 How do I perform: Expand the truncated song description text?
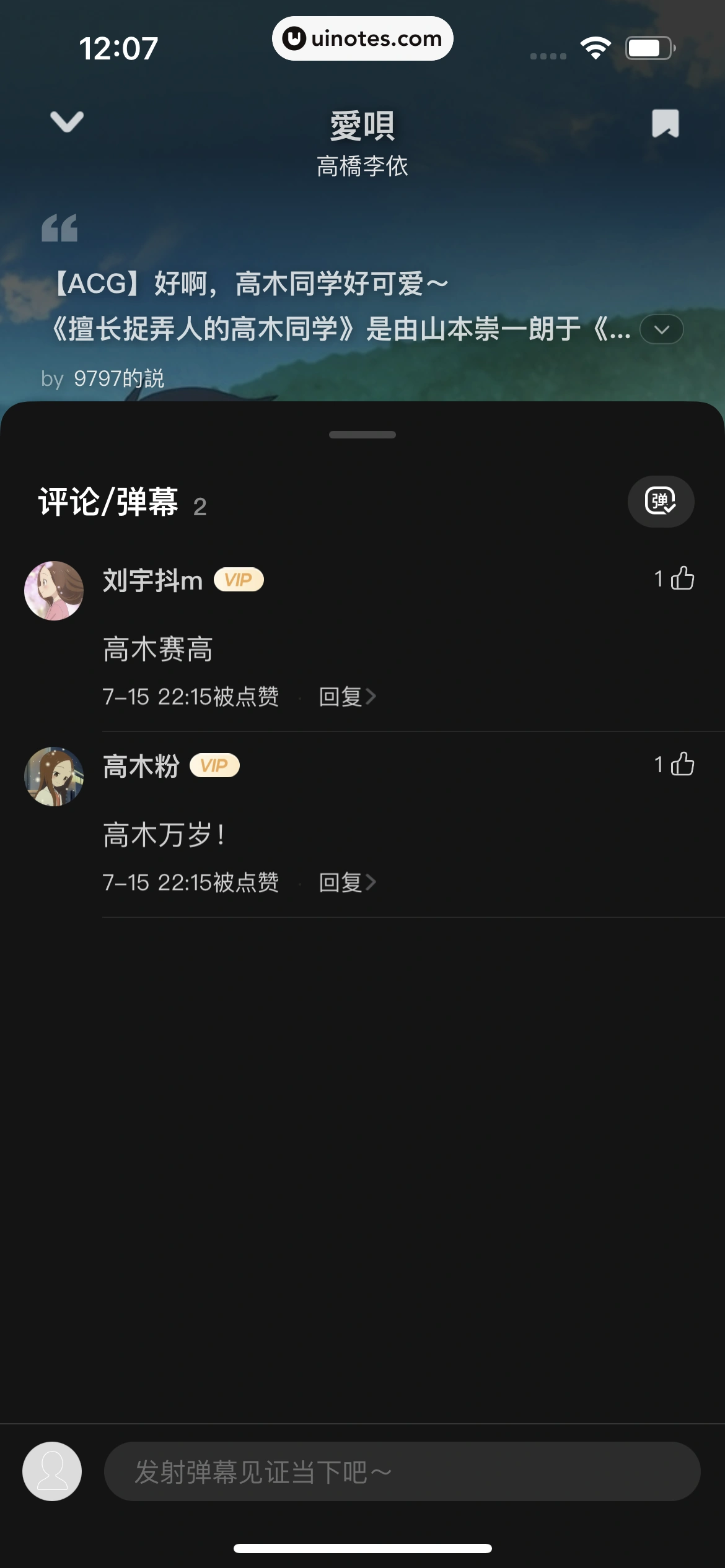[x=662, y=330]
